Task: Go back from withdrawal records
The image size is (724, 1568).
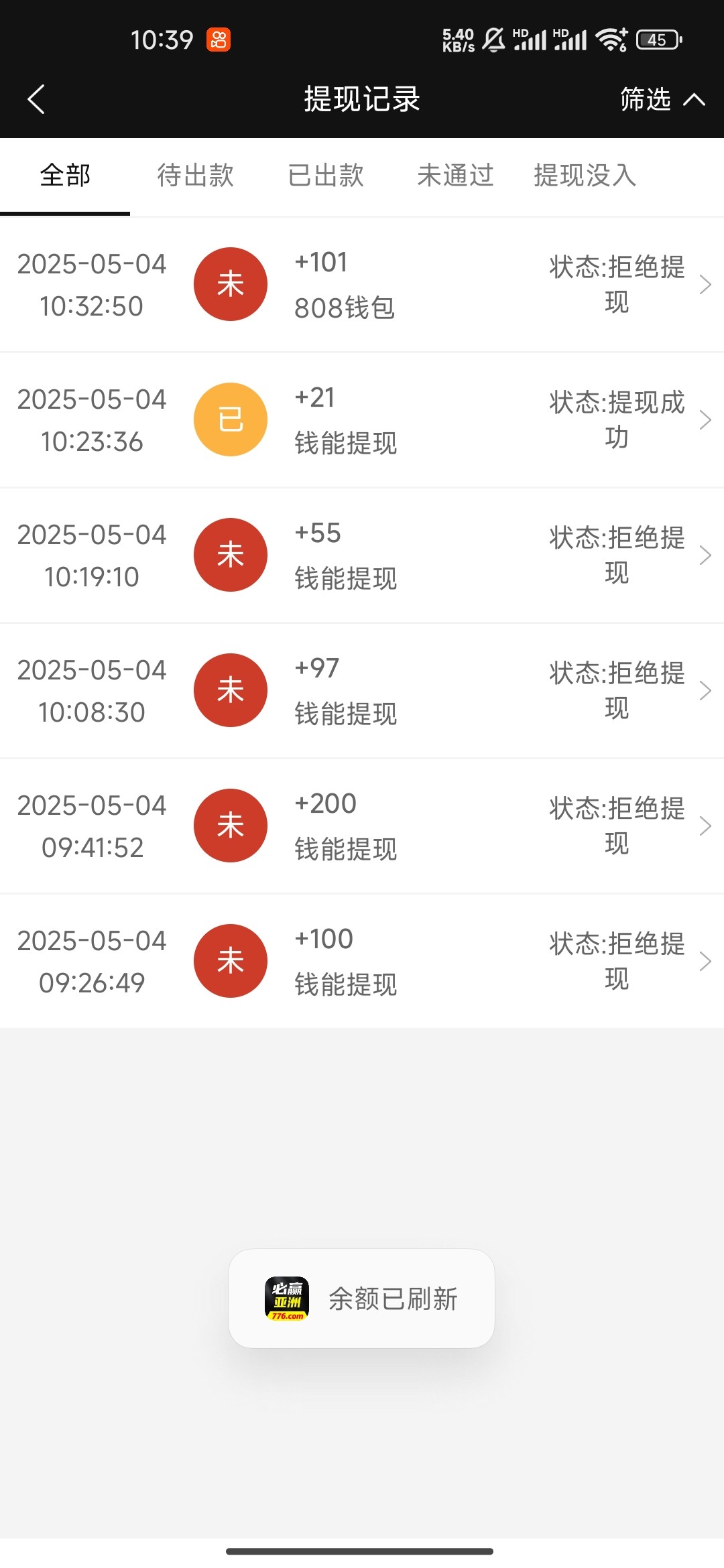Action: coord(36,99)
